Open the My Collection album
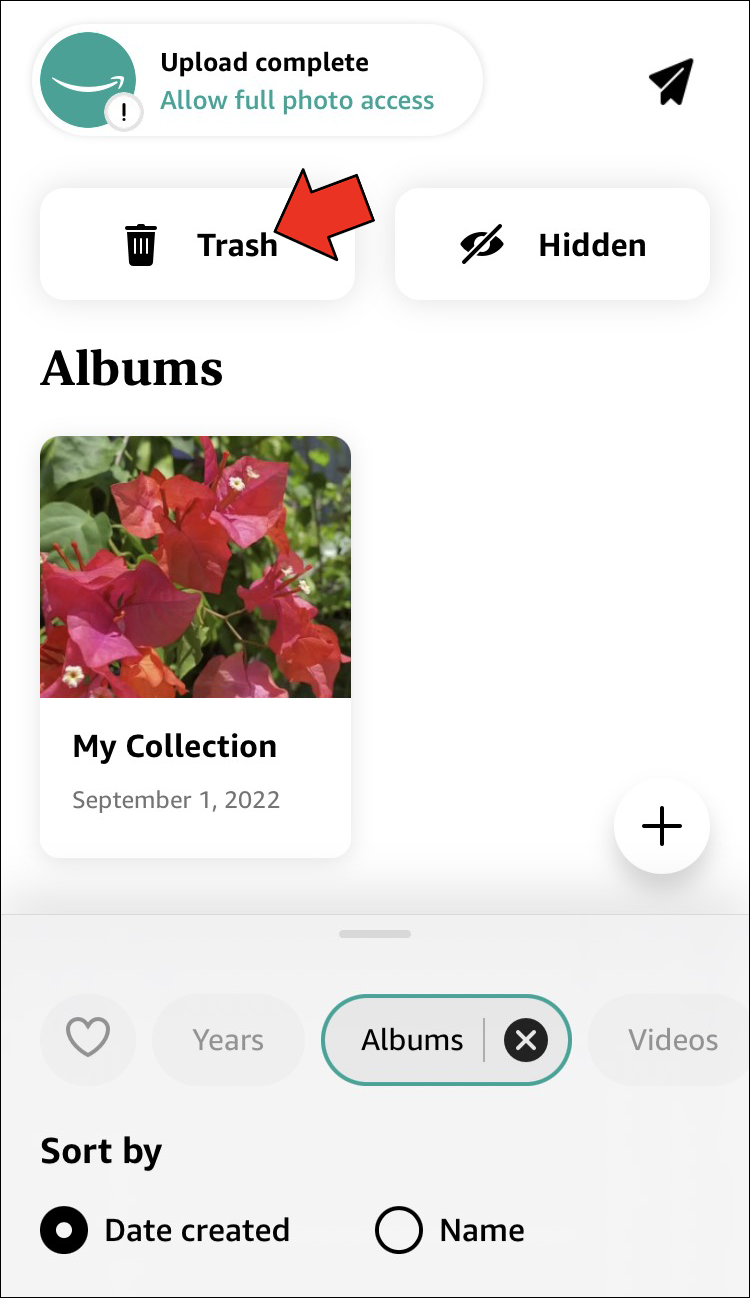 pyautogui.click(x=195, y=645)
